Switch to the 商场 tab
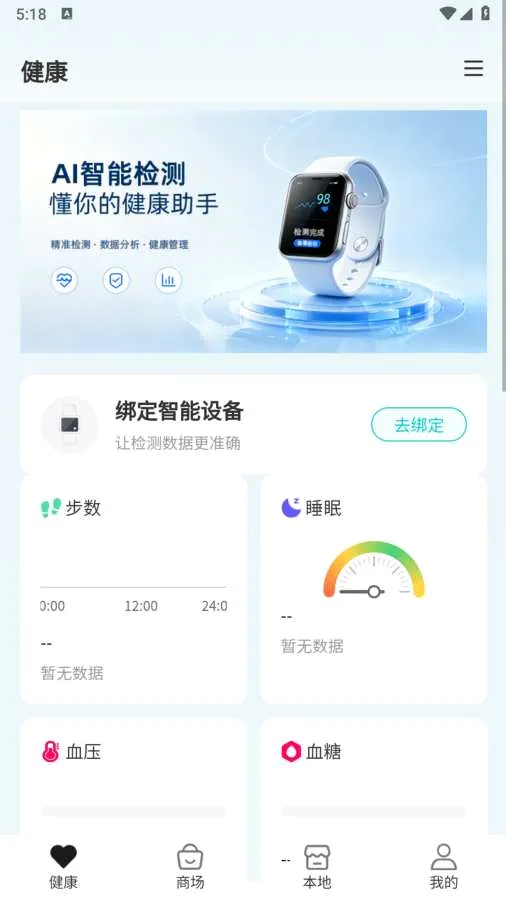The height and width of the screenshot is (900, 506). tap(190, 867)
